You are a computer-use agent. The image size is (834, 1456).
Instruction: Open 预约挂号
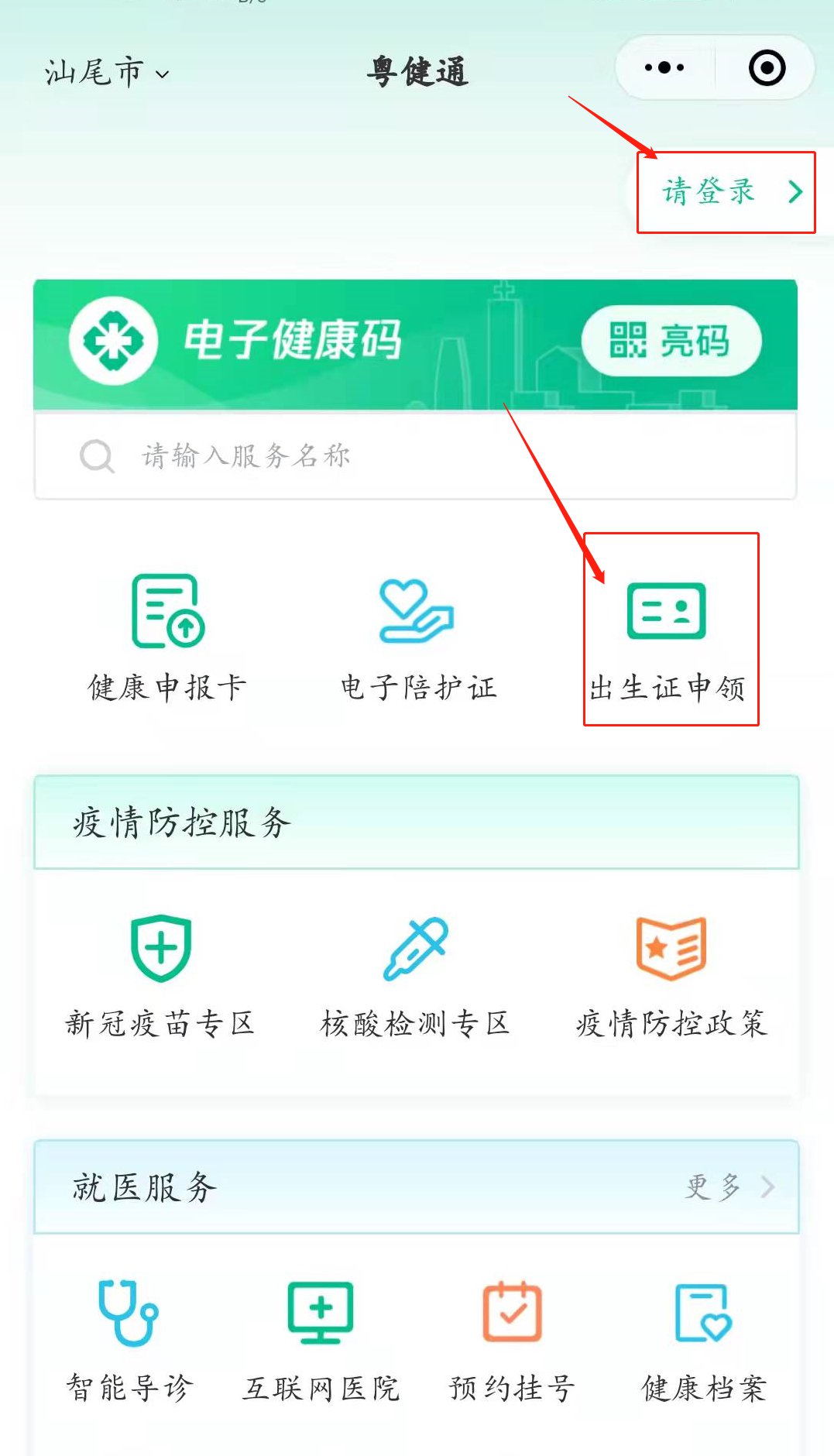tap(512, 1340)
